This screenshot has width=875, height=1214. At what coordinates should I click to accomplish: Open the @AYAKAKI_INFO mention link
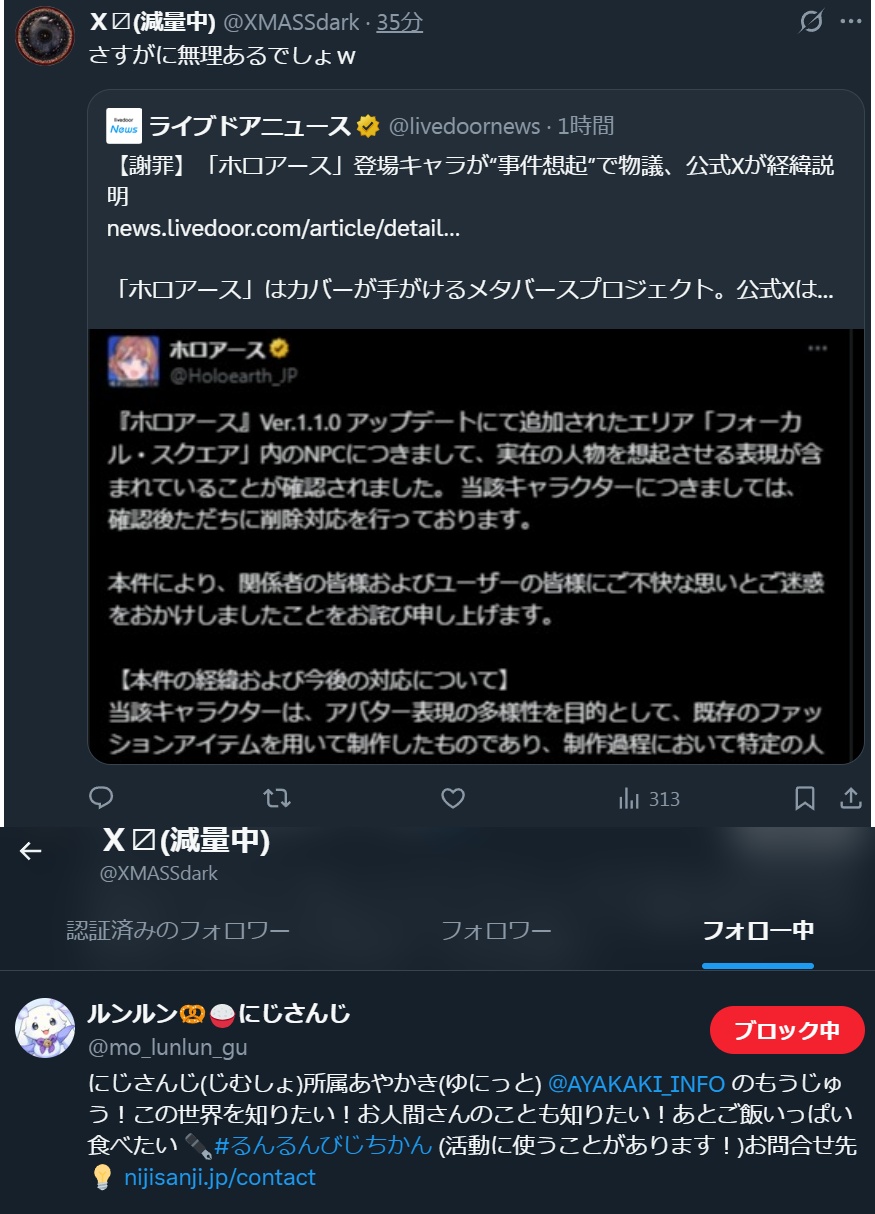[636, 1084]
